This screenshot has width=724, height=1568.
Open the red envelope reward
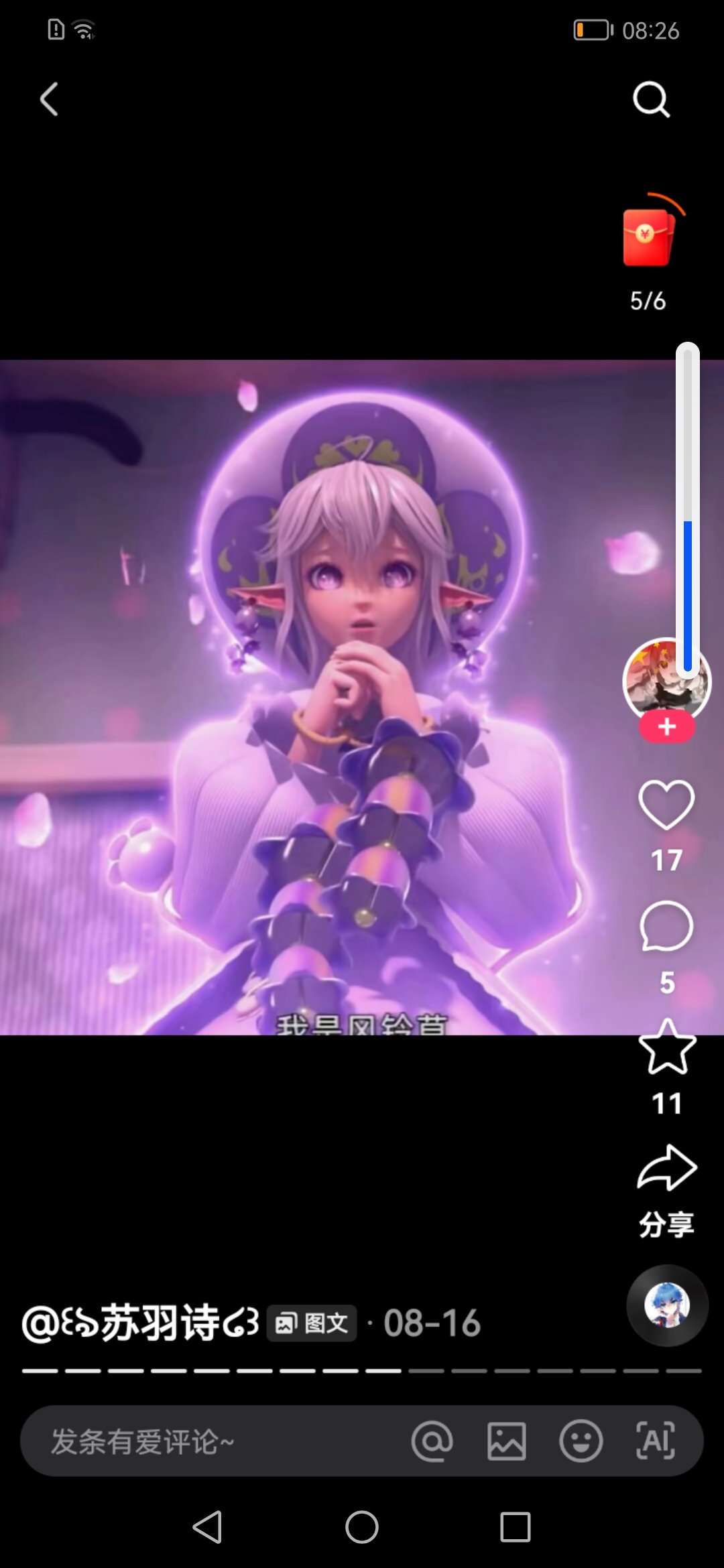[649, 235]
